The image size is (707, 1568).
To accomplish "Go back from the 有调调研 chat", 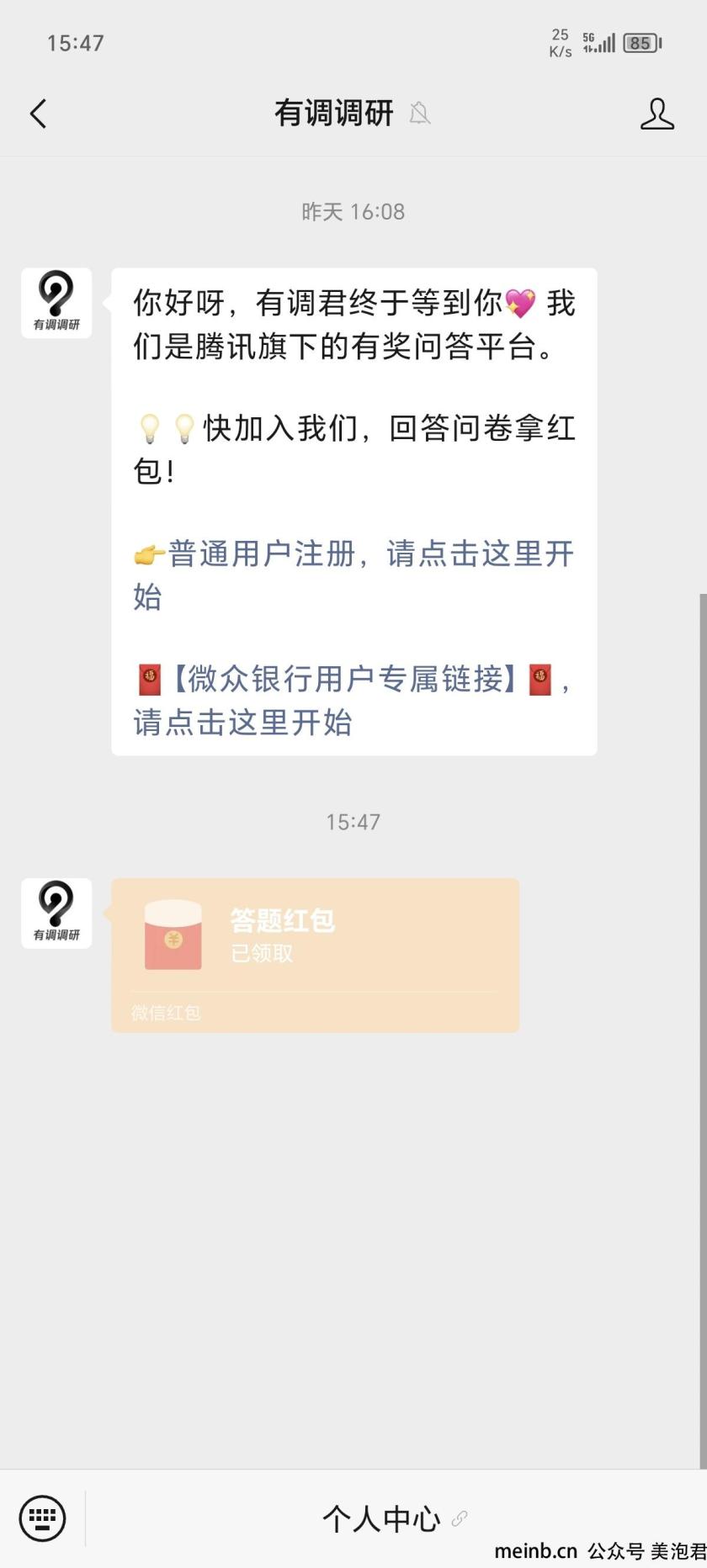I will [x=39, y=114].
